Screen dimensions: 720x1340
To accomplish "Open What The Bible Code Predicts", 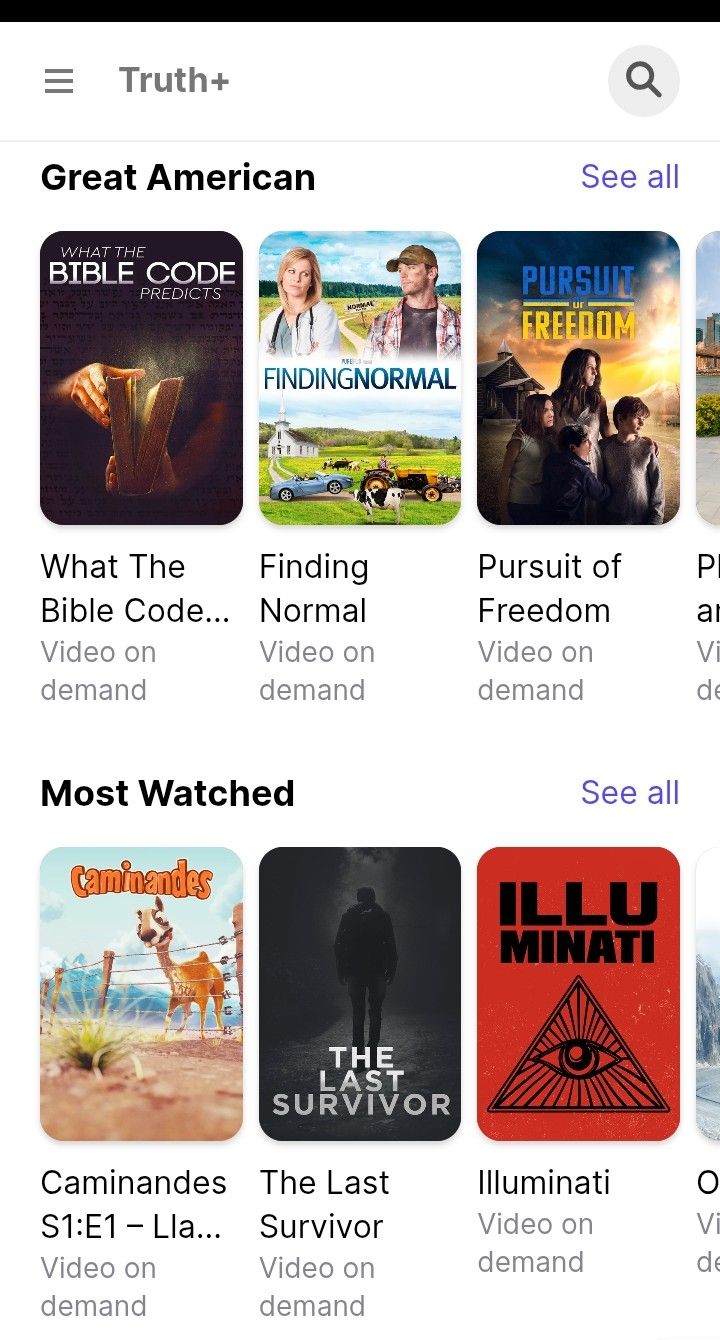I will tap(141, 378).
